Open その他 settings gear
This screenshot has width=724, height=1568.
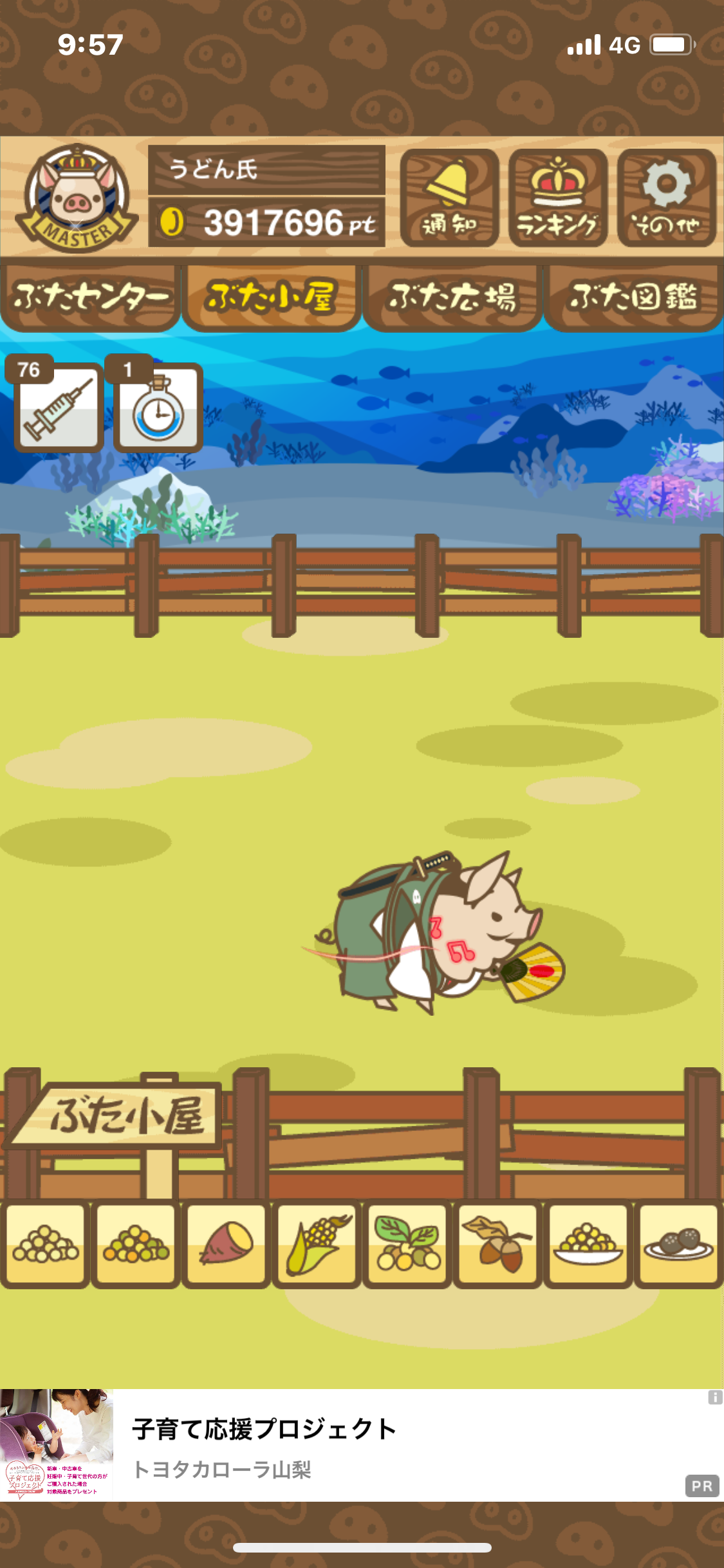coord(667,198)
